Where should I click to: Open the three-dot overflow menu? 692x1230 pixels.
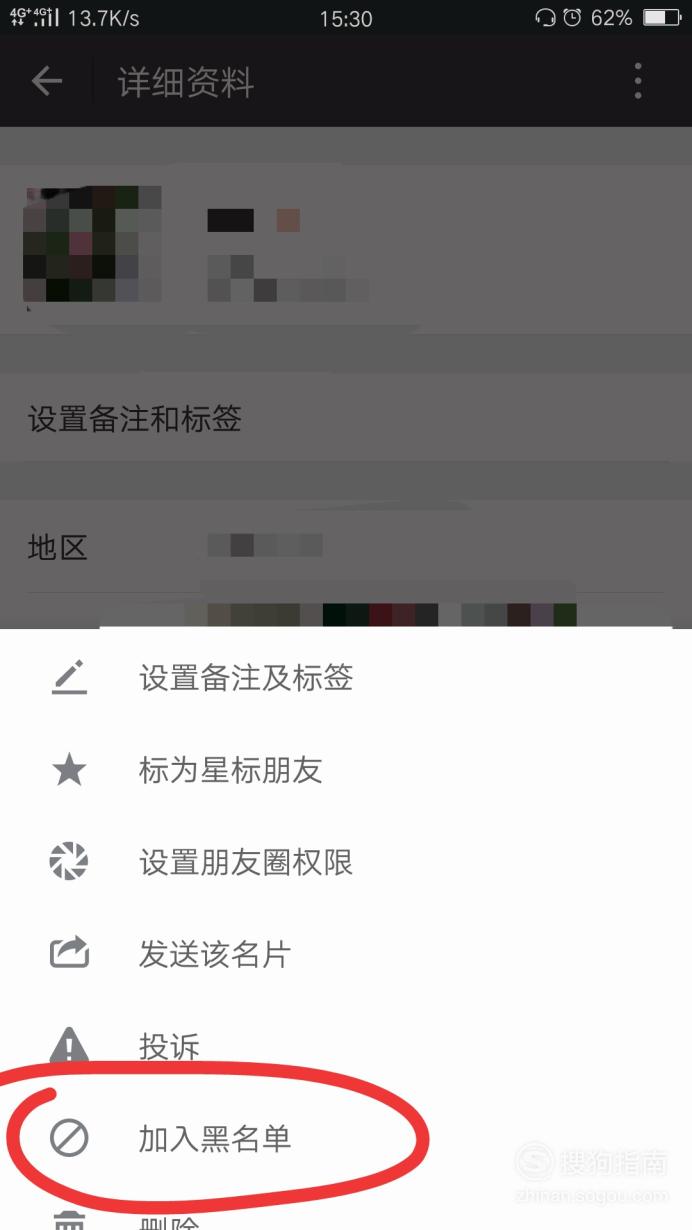coord(638,81)
